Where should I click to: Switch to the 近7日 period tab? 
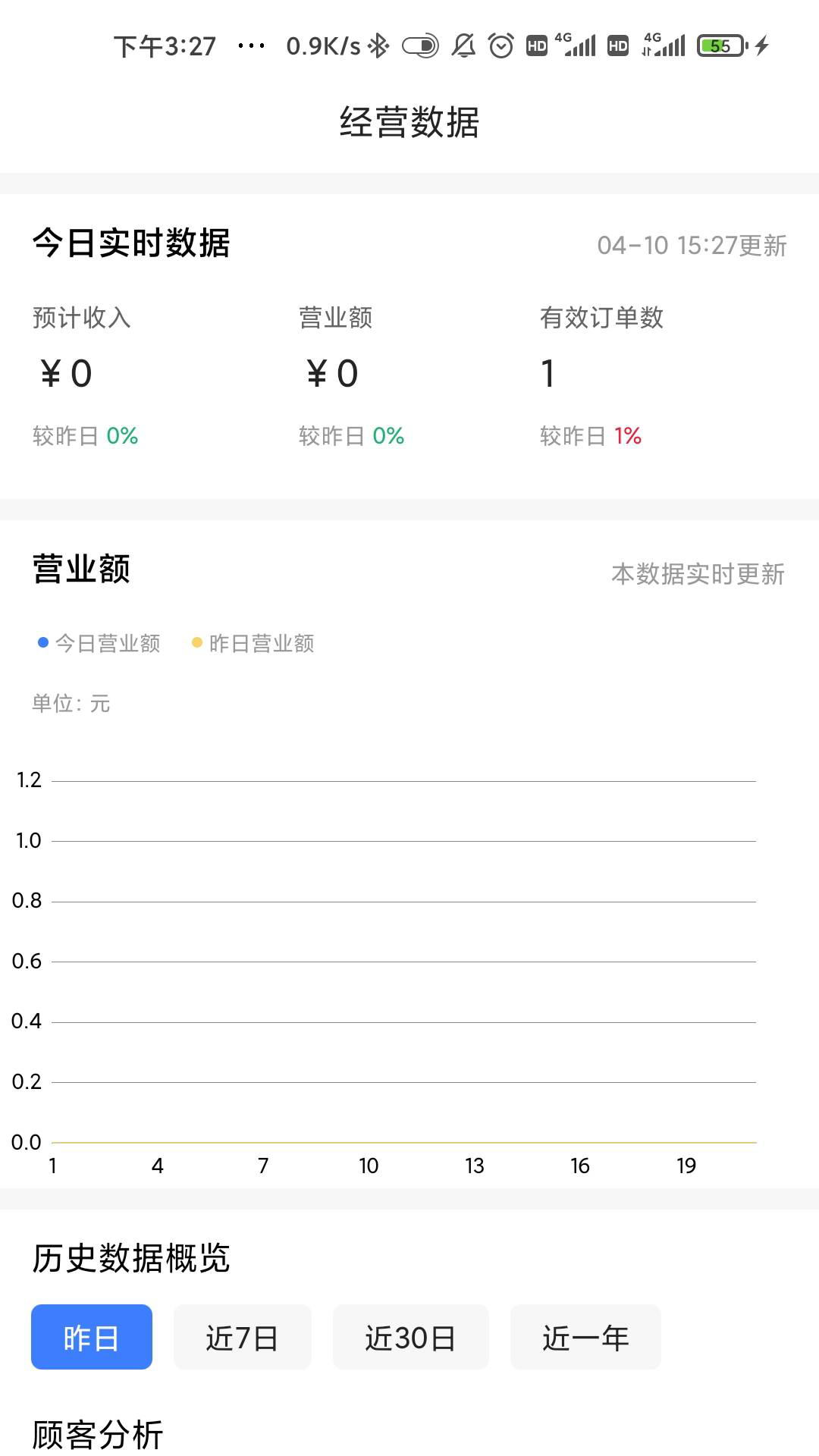click(243, 1337)
